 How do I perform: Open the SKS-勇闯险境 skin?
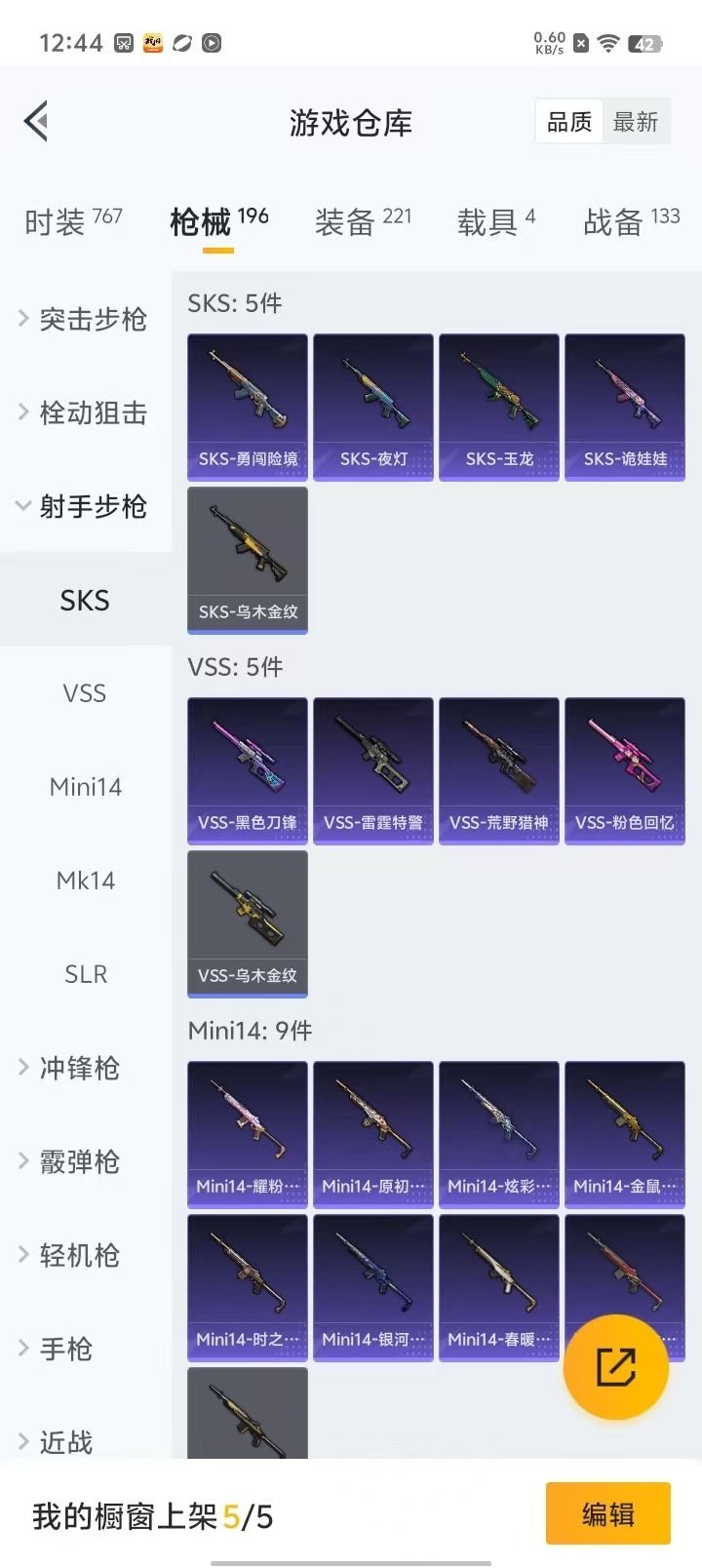pos(248,407)
